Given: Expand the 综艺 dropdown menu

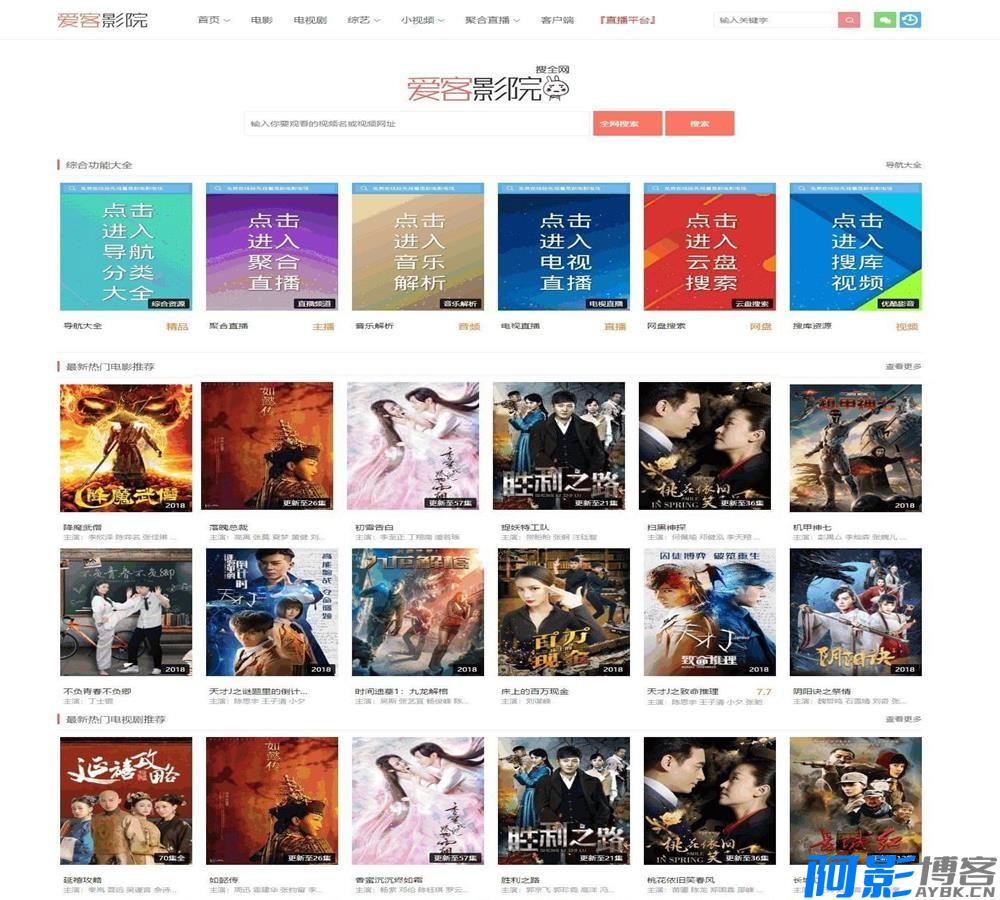Looking at the screenshot, I should (363, 20).
